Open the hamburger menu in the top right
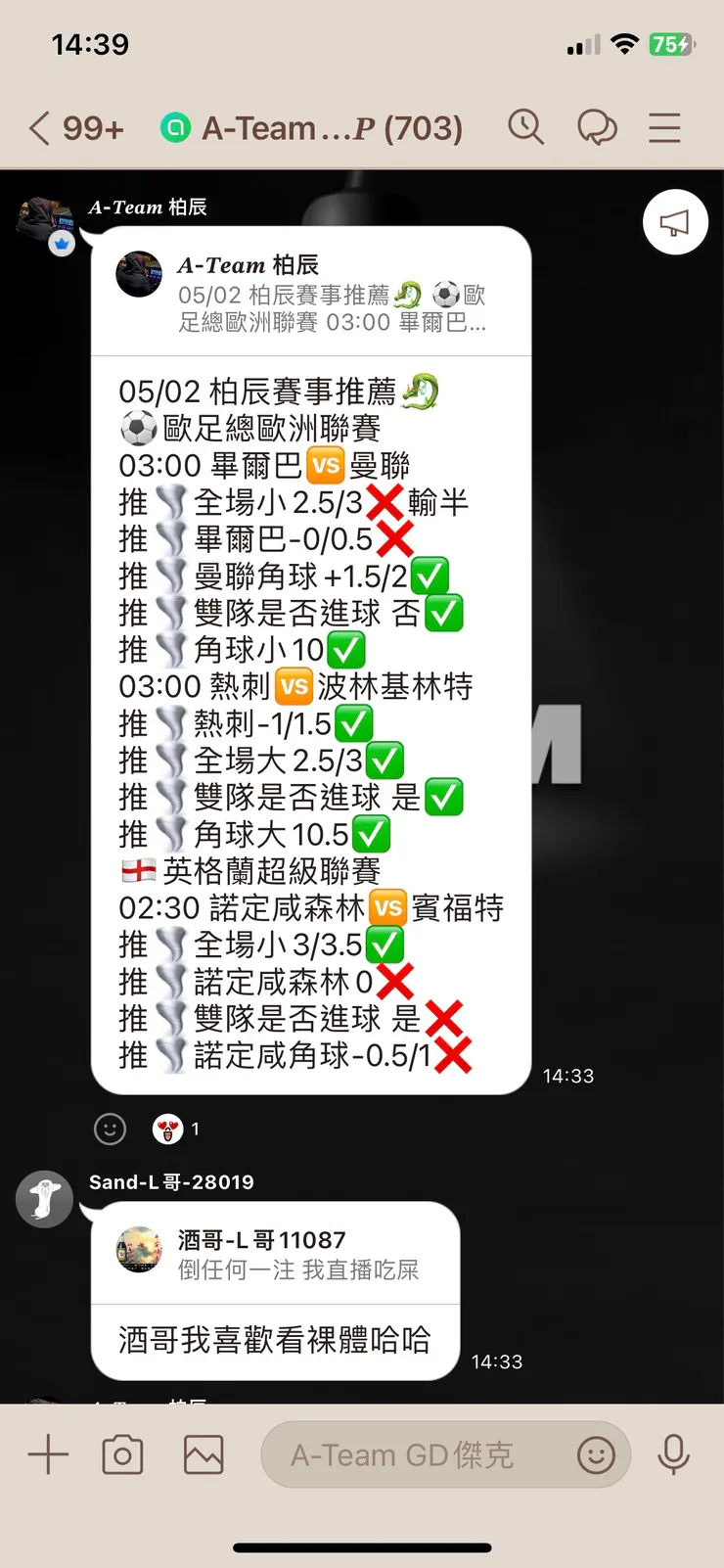724x1568 pixels. coord(664,127)
